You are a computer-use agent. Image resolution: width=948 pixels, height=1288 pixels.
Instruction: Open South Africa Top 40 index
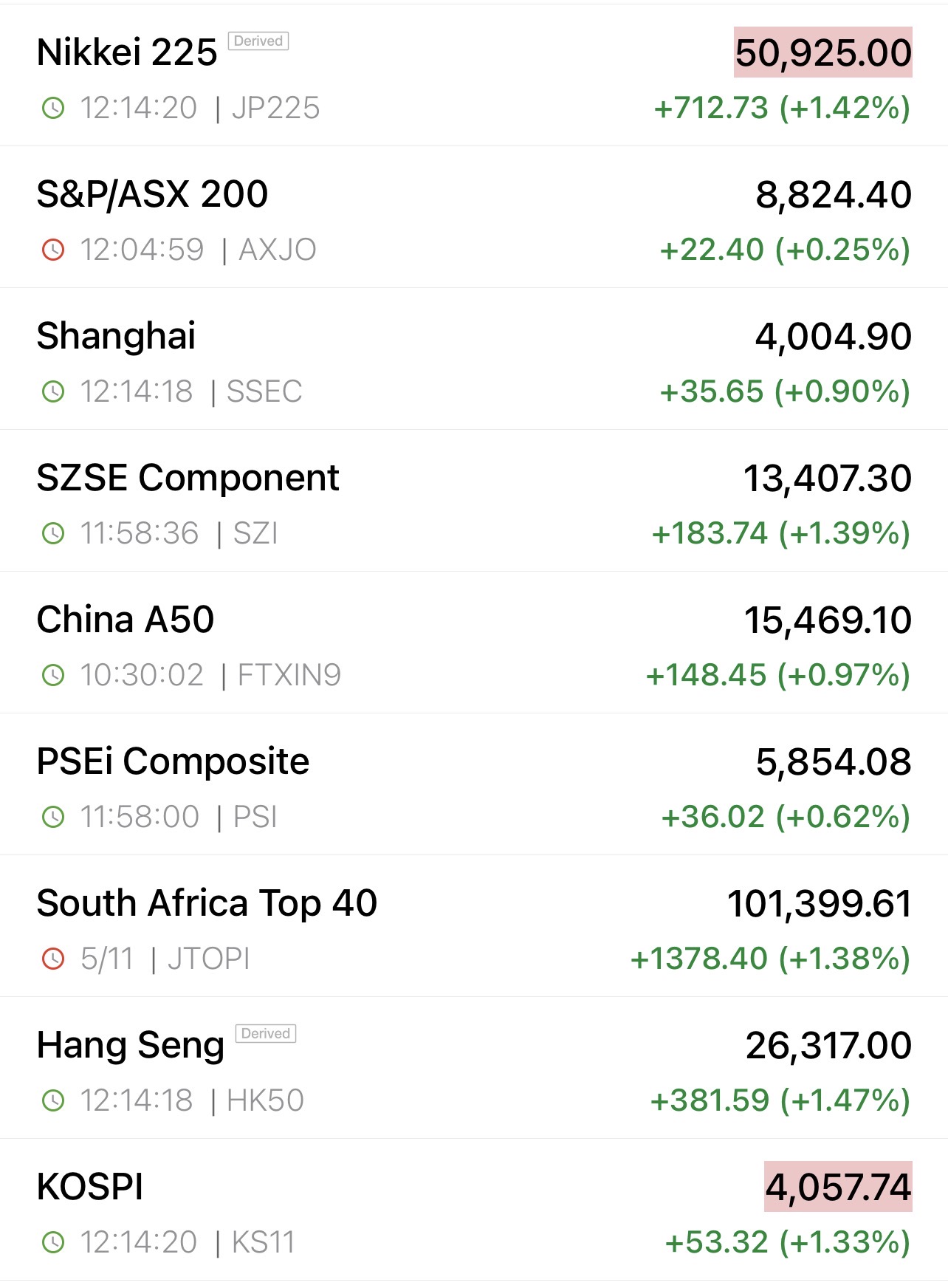click(207, 904)
